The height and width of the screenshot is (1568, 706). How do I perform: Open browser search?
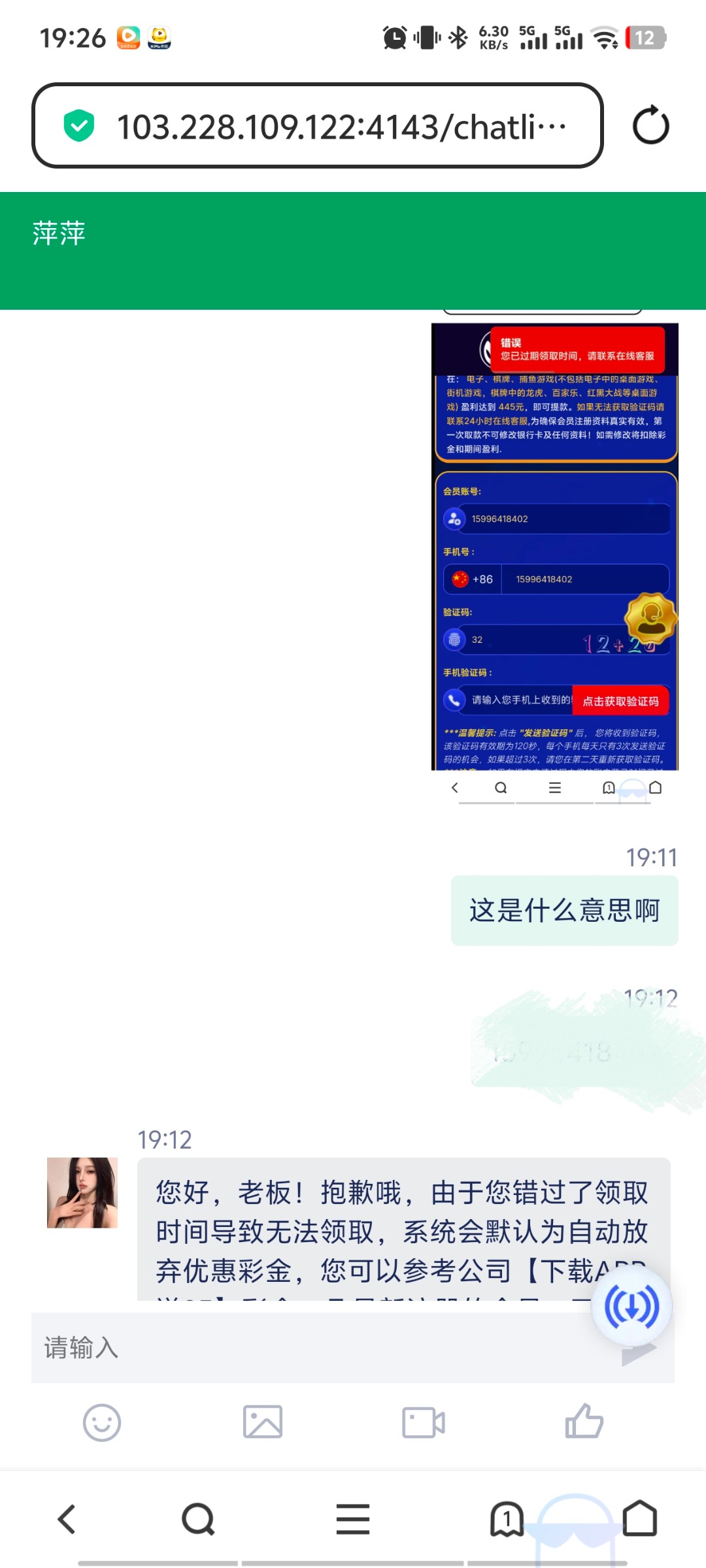click(198, 1519)
